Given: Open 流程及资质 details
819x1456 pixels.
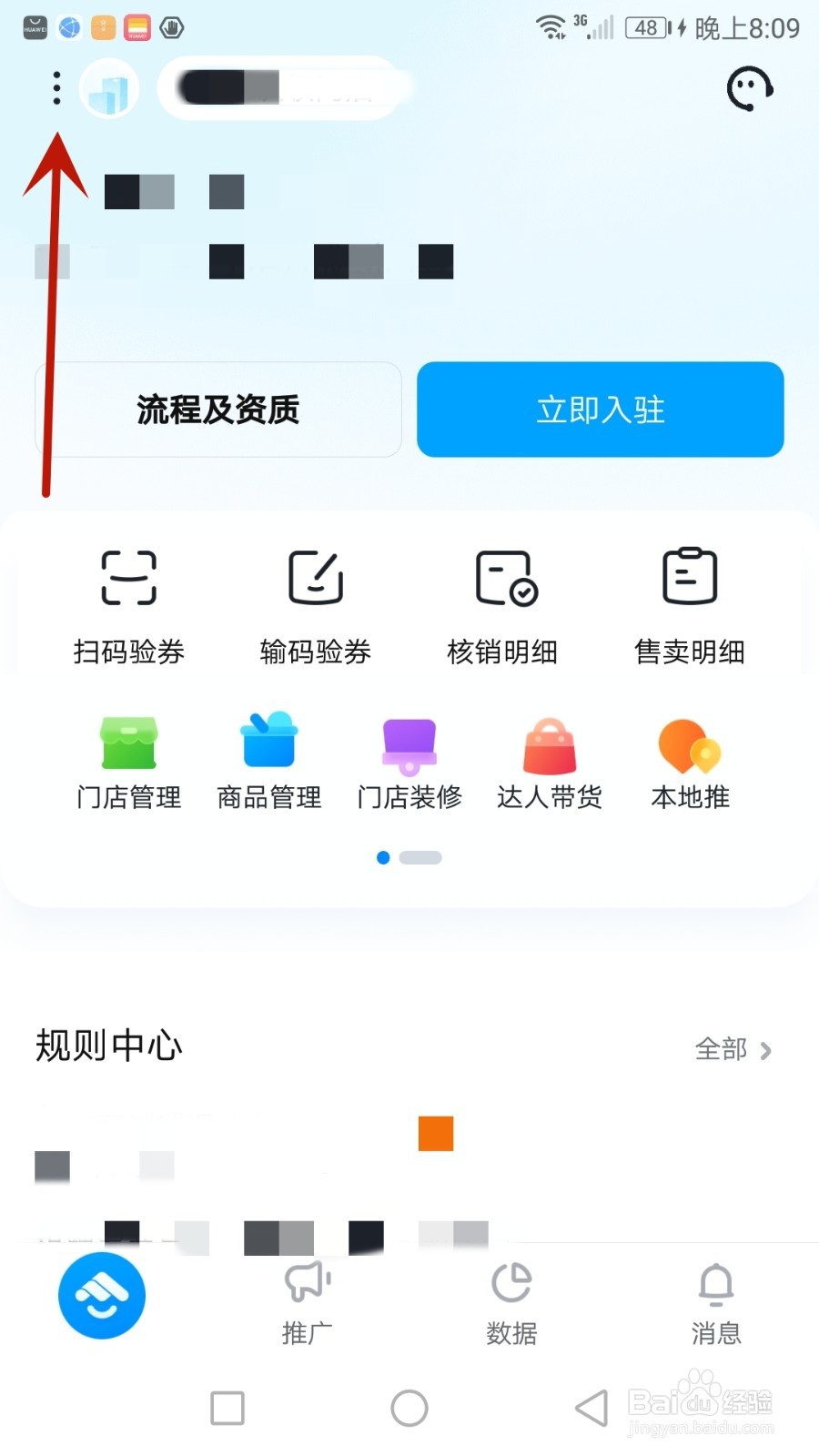Looking at the screenshot, I should point(218,409).
